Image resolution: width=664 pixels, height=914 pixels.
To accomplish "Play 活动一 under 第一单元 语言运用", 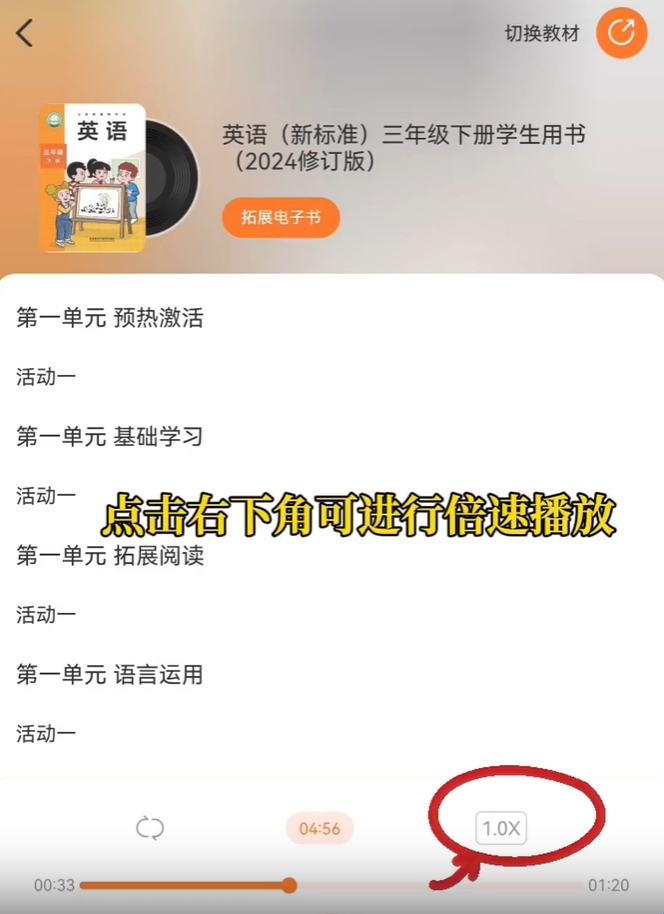I will click(46, 733).
